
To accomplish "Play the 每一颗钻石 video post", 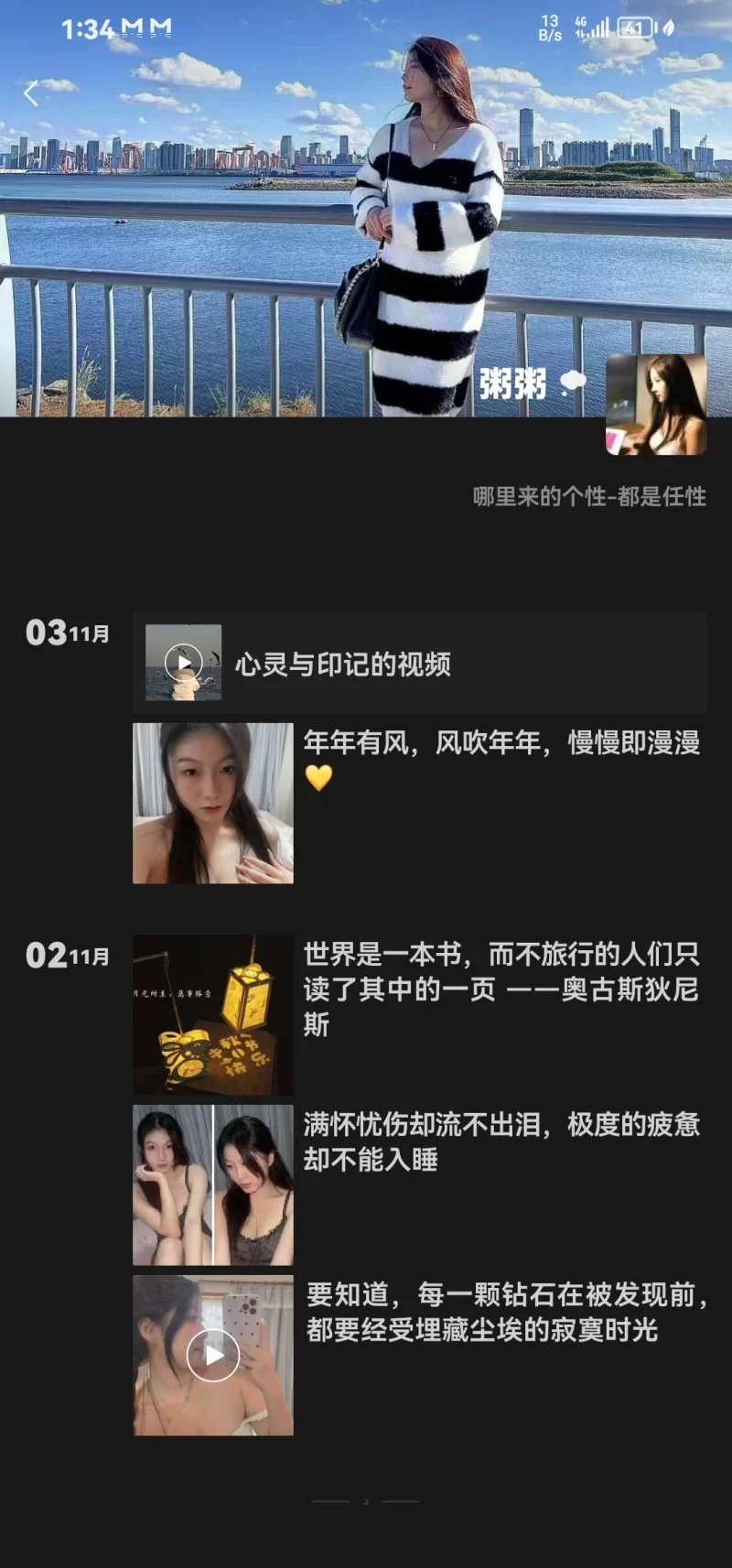I will coord(213,1355).
